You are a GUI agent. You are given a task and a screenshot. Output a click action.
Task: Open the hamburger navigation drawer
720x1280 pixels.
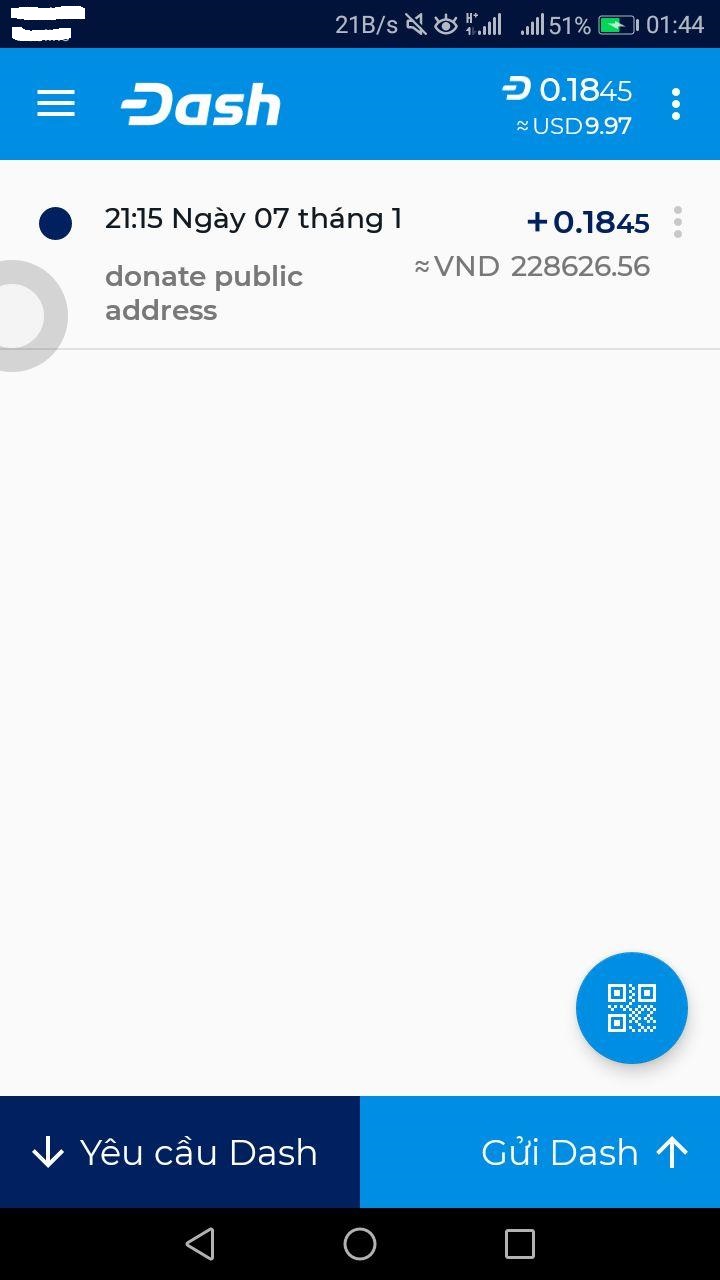[x=56, y=104]
